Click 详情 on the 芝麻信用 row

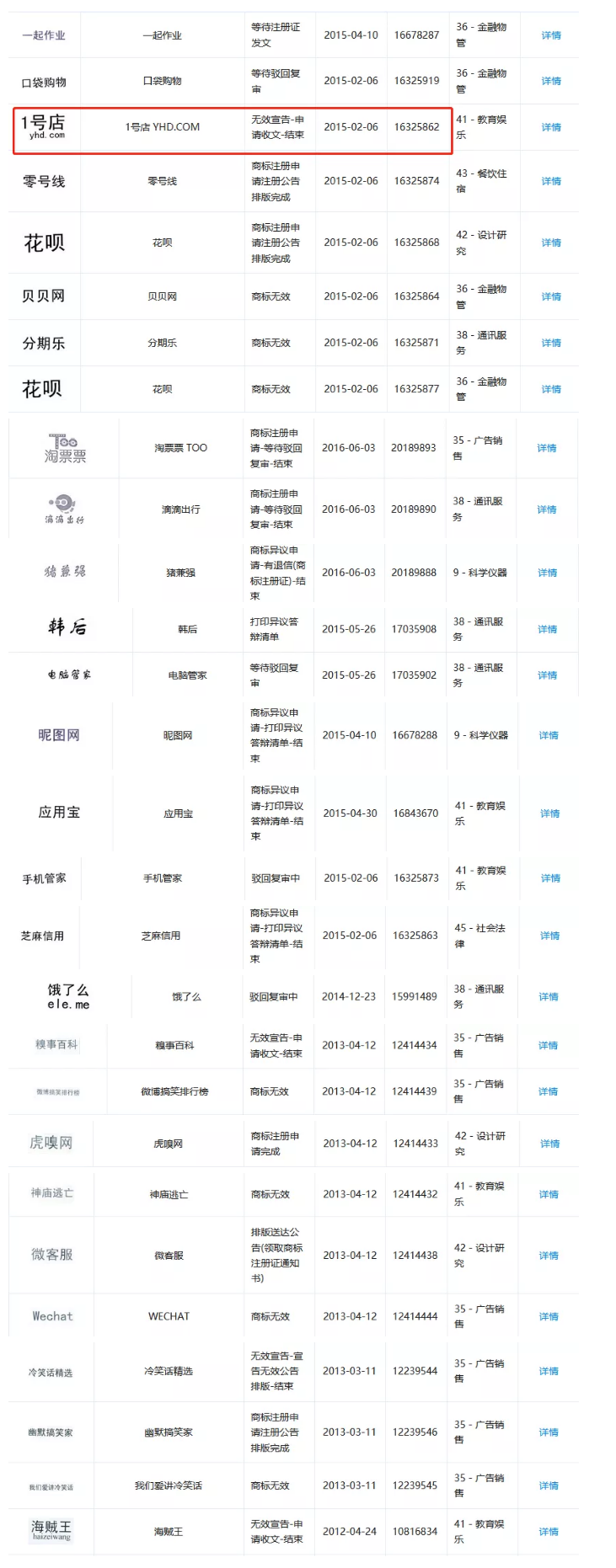[549, 936]
